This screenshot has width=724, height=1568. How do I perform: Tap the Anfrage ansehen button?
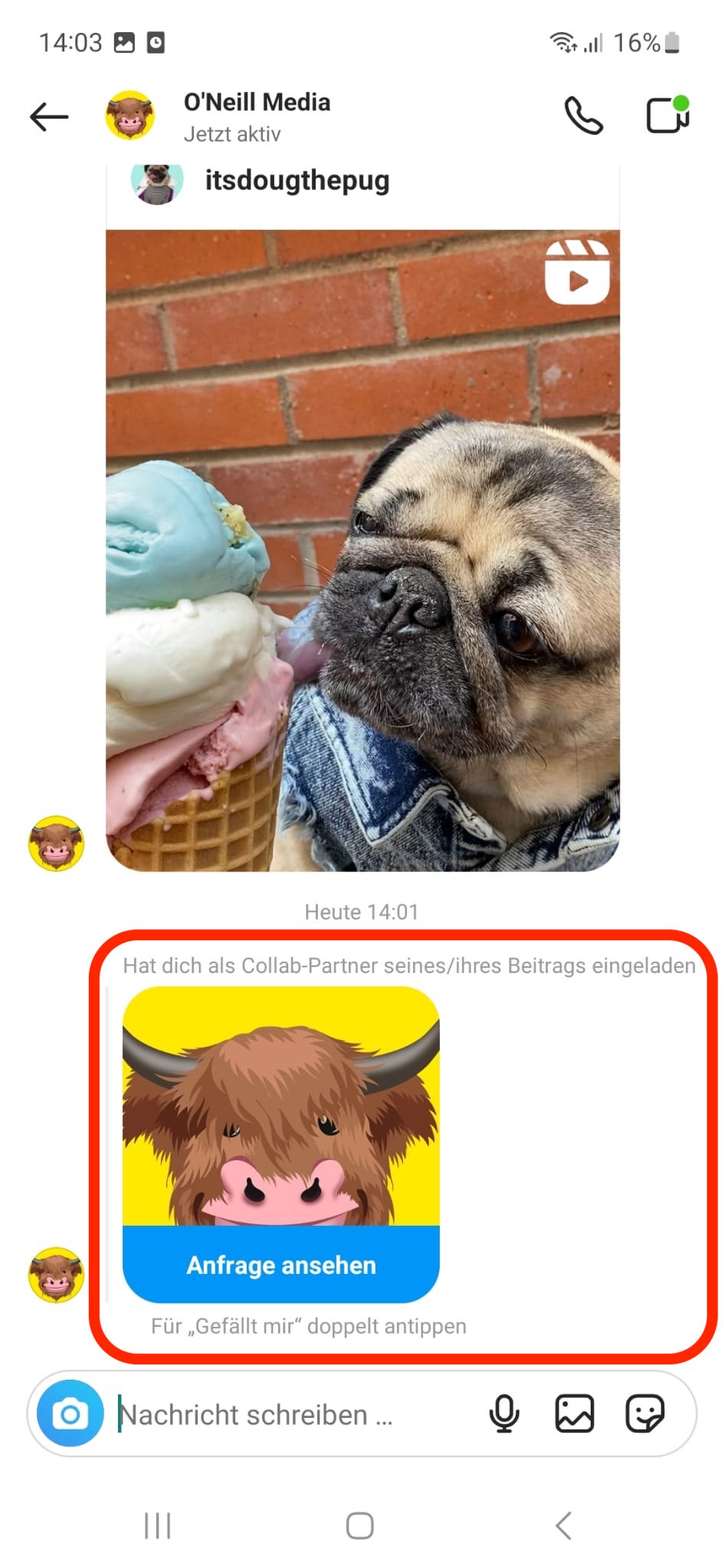(x=281, y=1264)
